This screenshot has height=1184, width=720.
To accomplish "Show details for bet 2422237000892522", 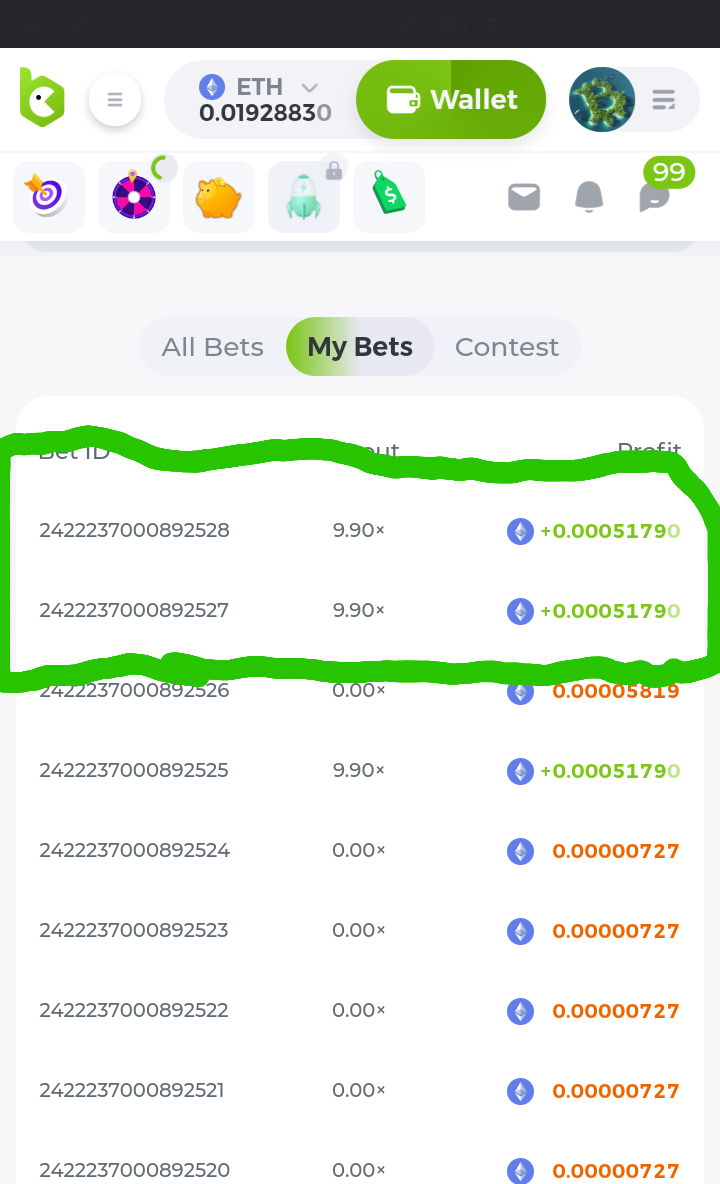I will point(134,1011).
